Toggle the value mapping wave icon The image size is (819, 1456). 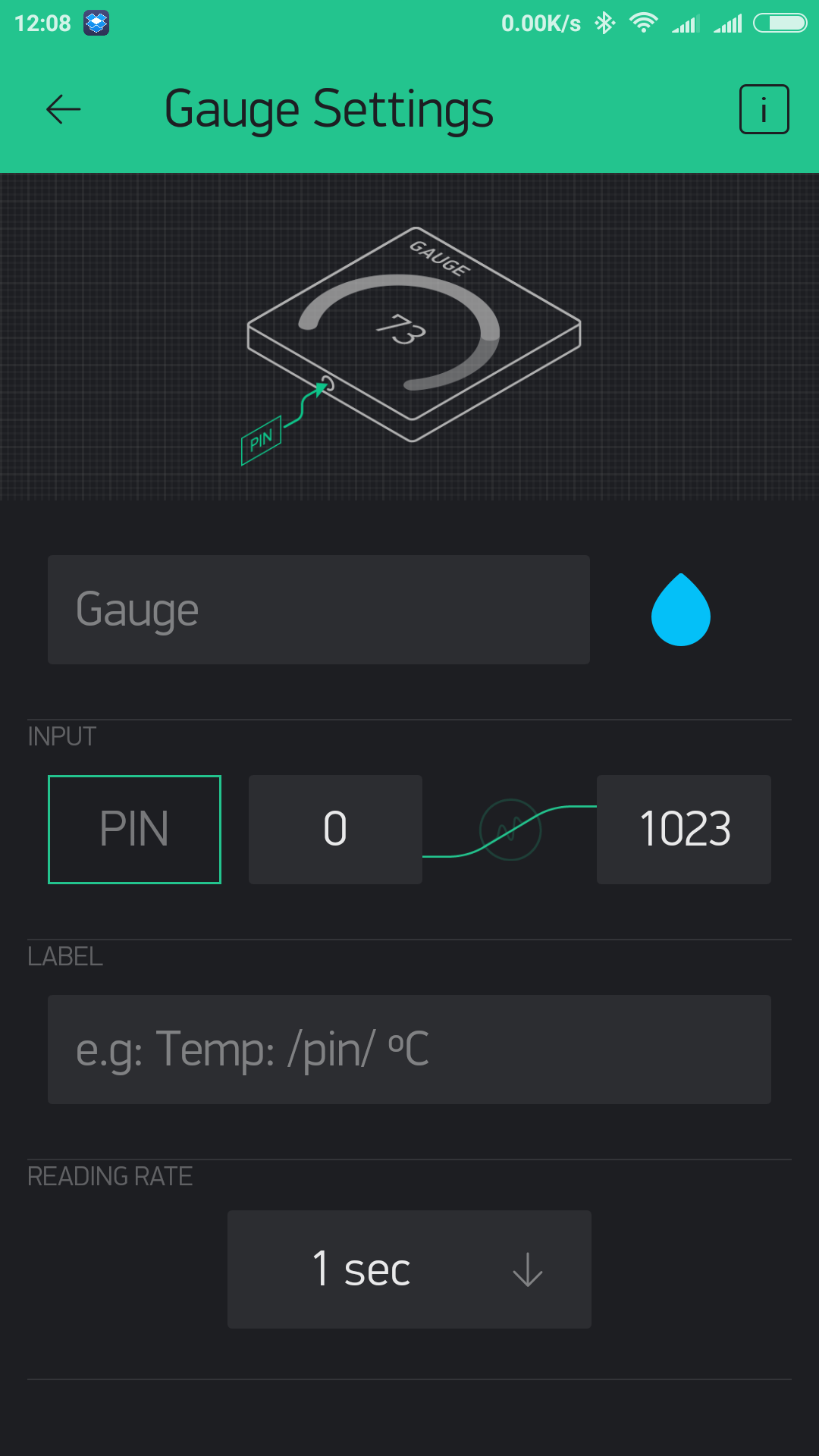pyautogui.click(x=510, y=830)
